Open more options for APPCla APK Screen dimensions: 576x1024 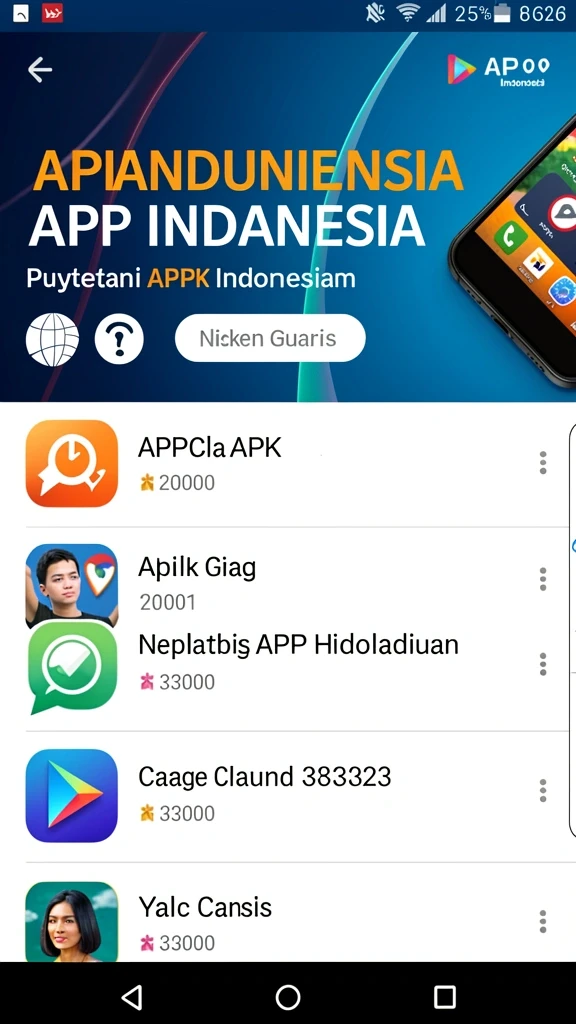543,462
